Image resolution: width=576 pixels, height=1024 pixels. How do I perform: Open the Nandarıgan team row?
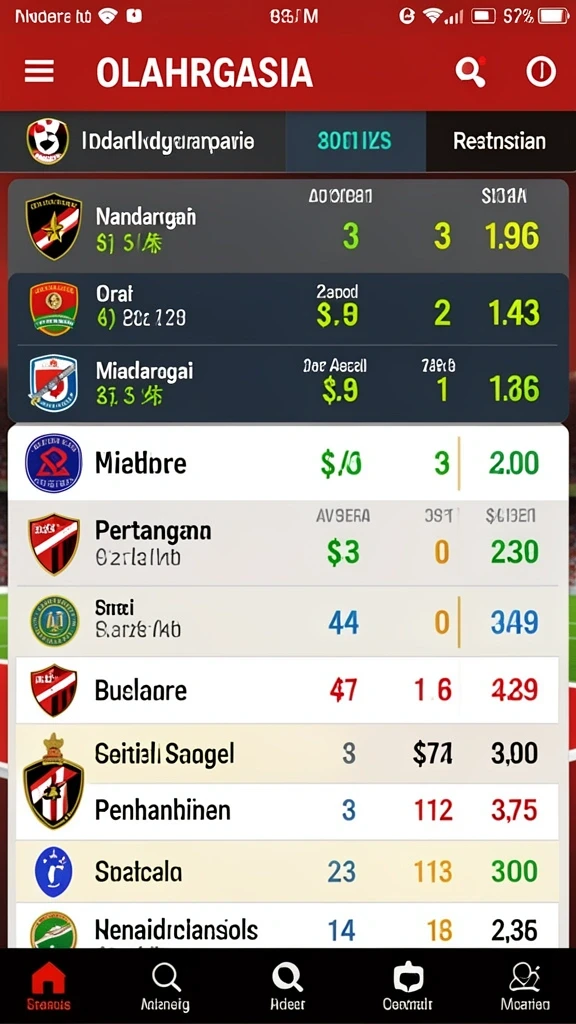pyautogui.click(x=288, y=227)
